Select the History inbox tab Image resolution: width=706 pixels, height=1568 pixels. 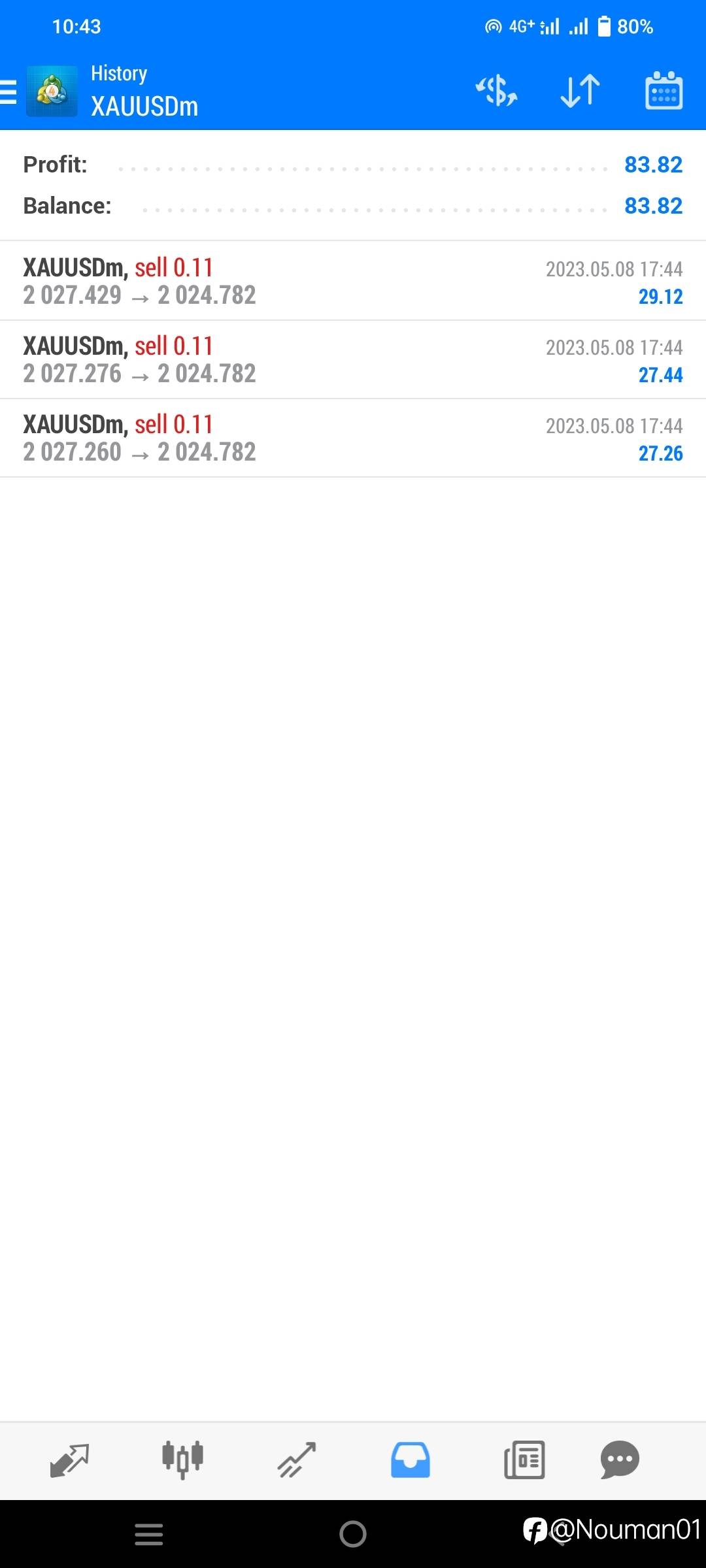point(411,1460)
